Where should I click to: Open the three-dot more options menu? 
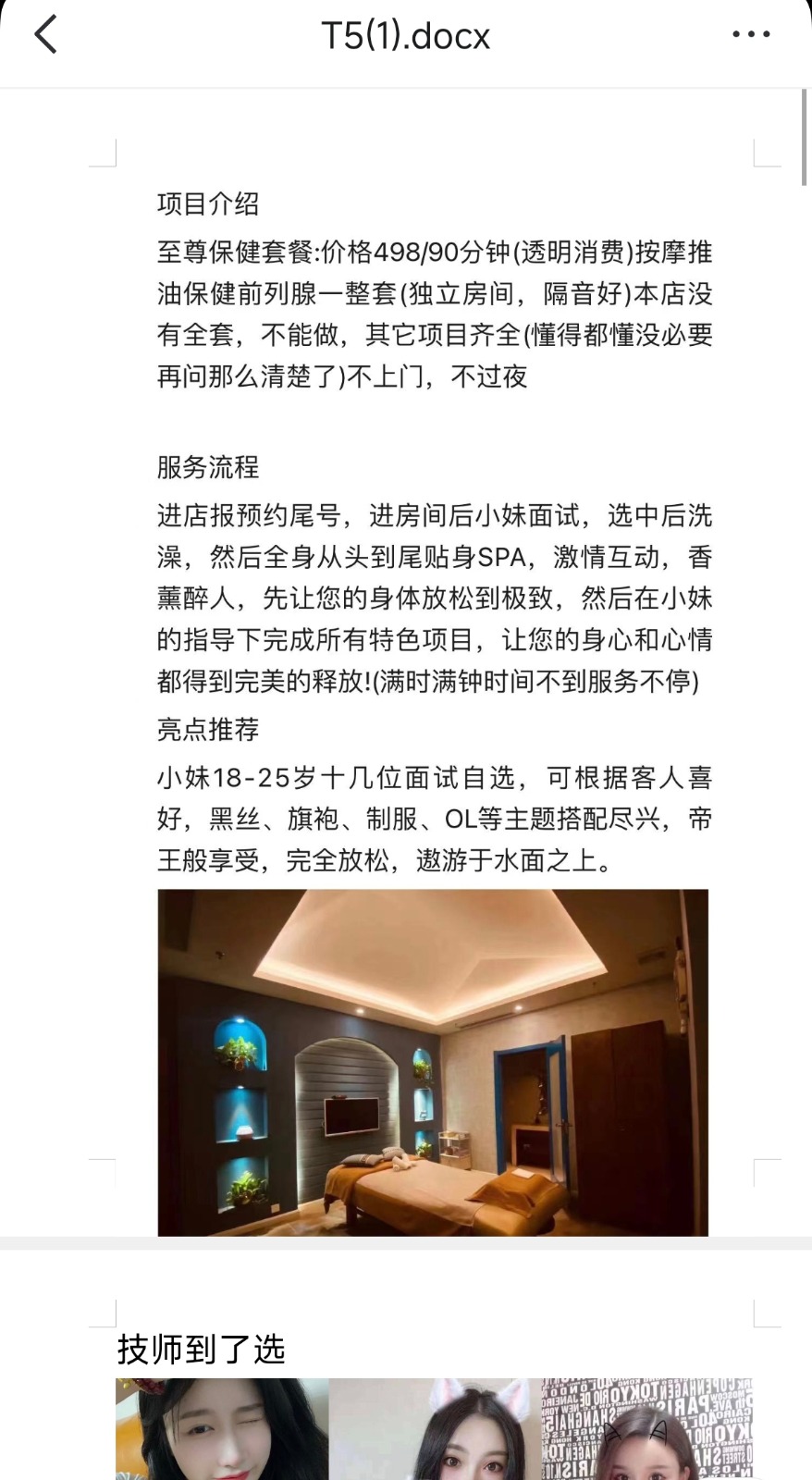pyautogui.click(x=750, y=35)
